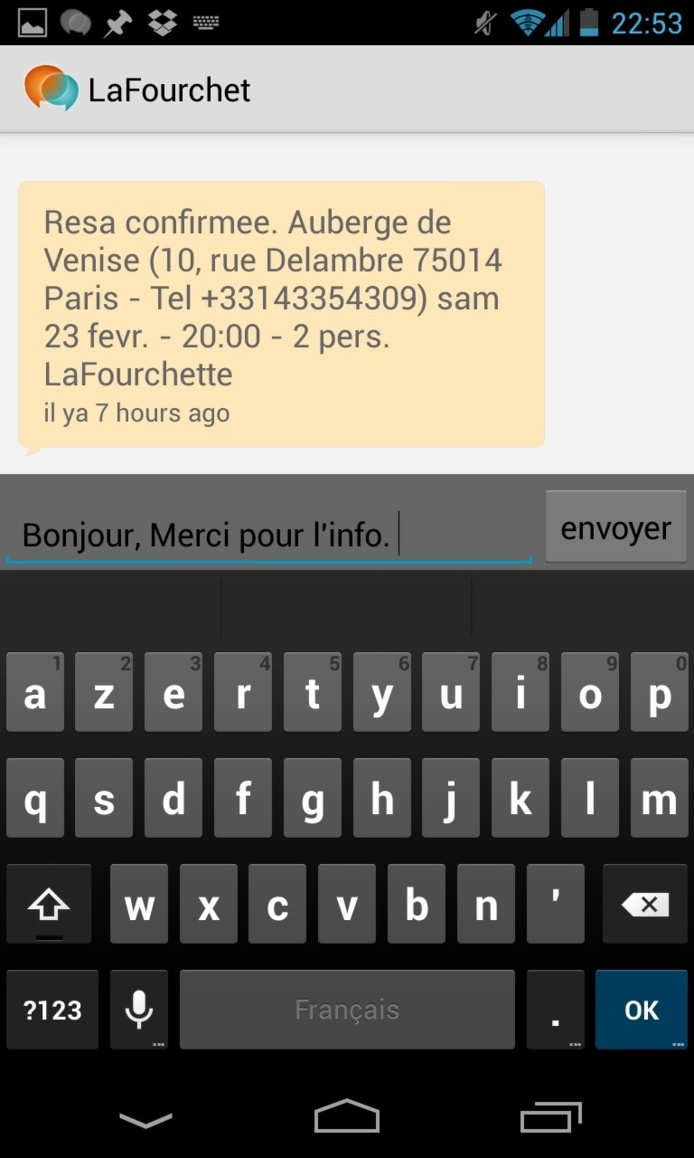
Task: Send the message with the envoyer button
Action: (616, 528)
